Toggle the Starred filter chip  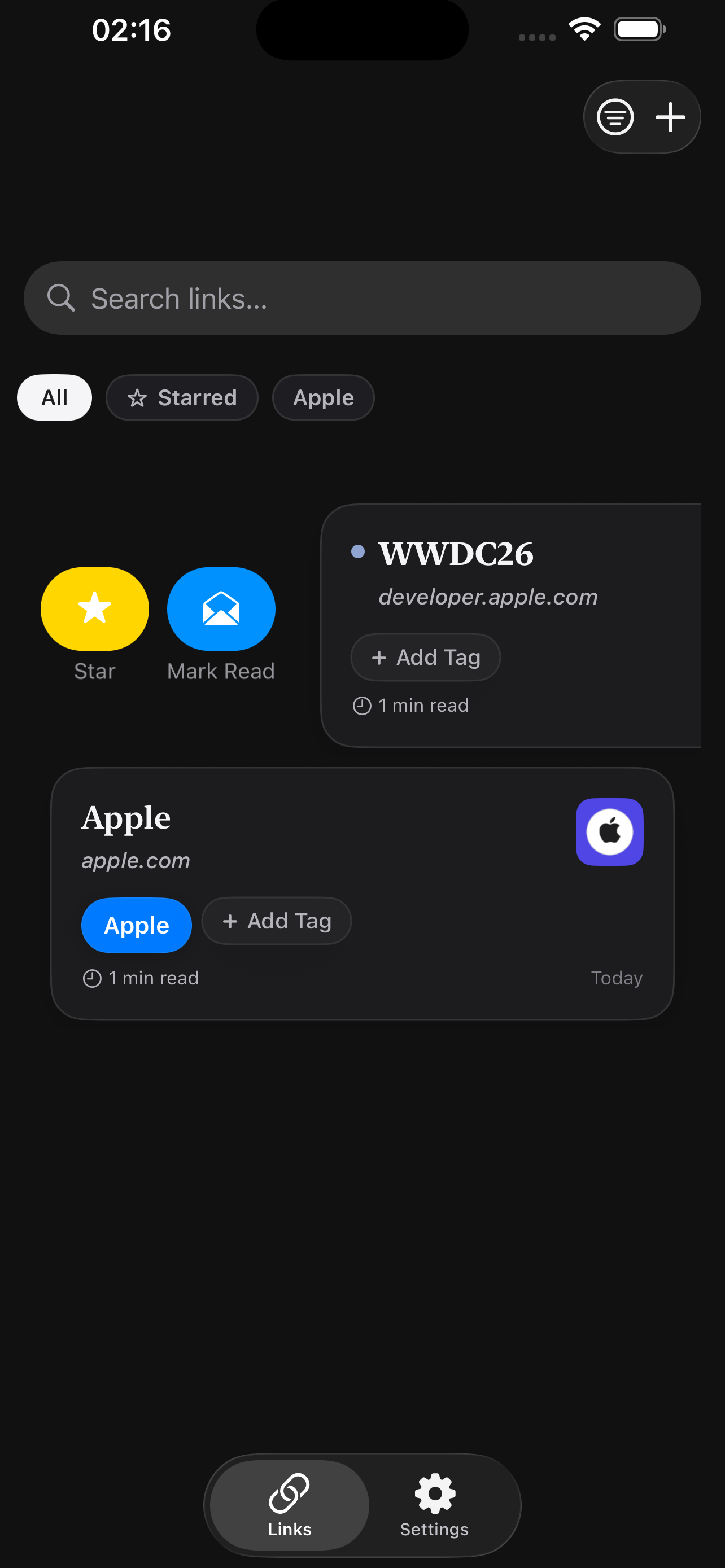point(181,397)
